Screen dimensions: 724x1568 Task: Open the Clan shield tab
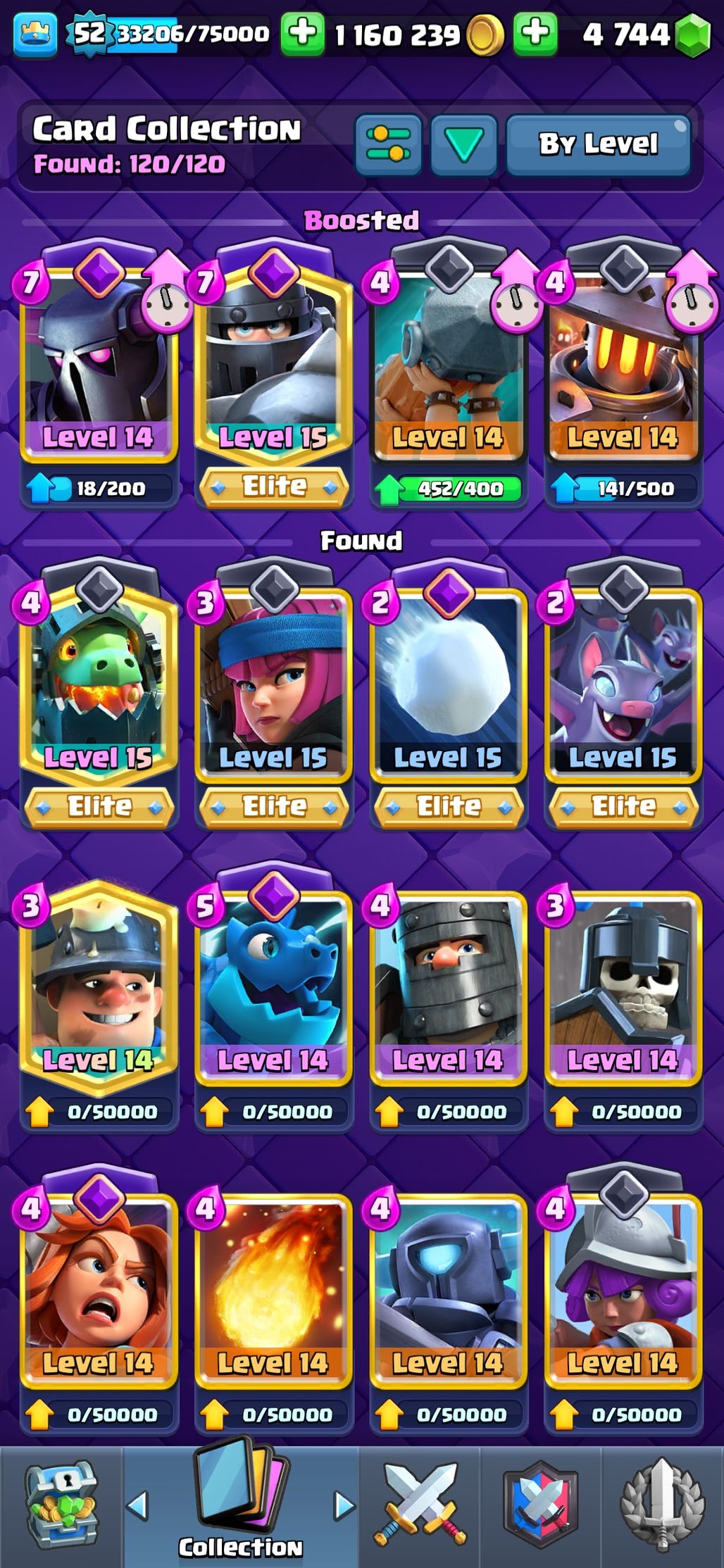541,1507
